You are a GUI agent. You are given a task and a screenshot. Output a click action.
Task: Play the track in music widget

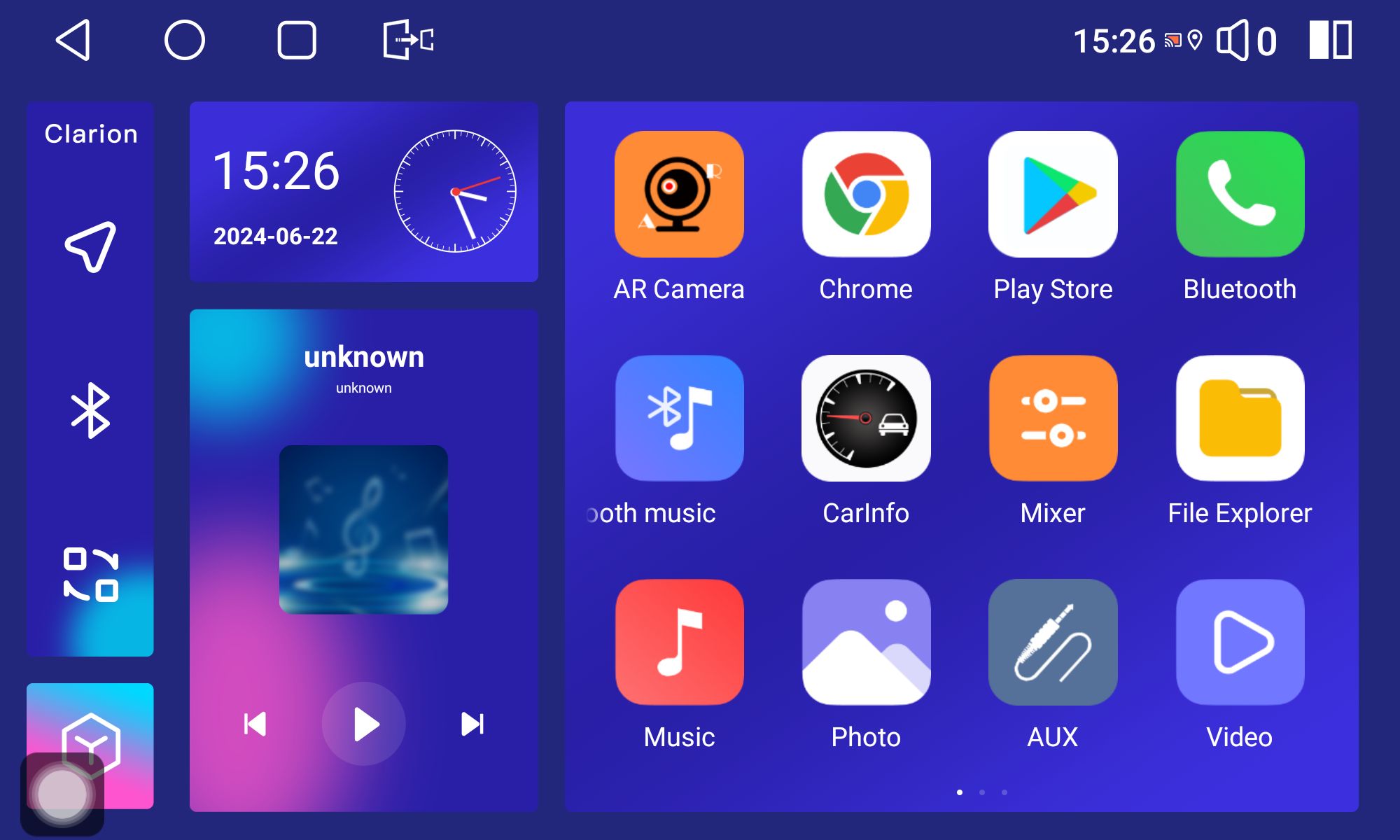tap(364, 724)
